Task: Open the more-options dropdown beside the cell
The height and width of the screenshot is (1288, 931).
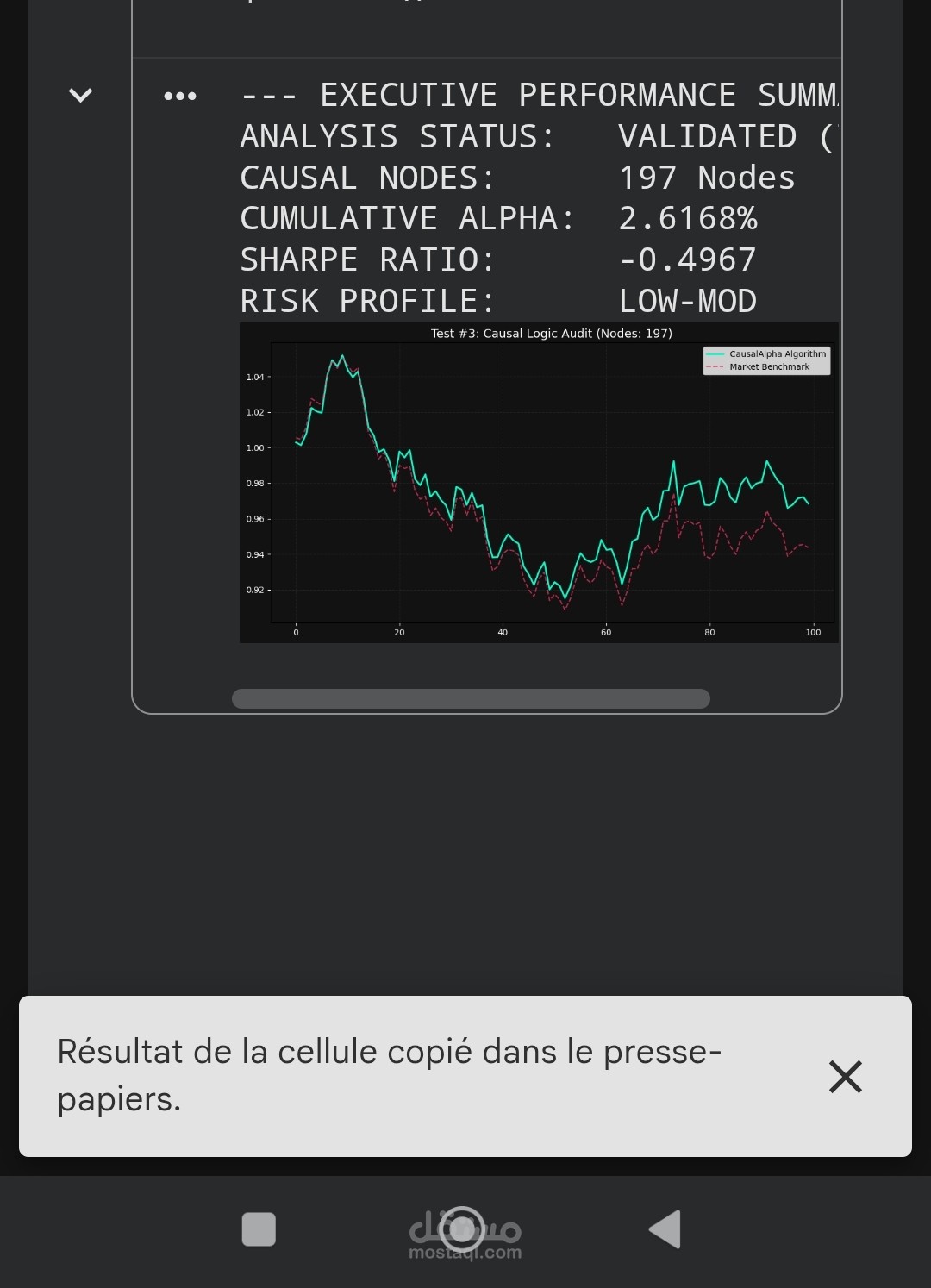Action: coord(178,95)
